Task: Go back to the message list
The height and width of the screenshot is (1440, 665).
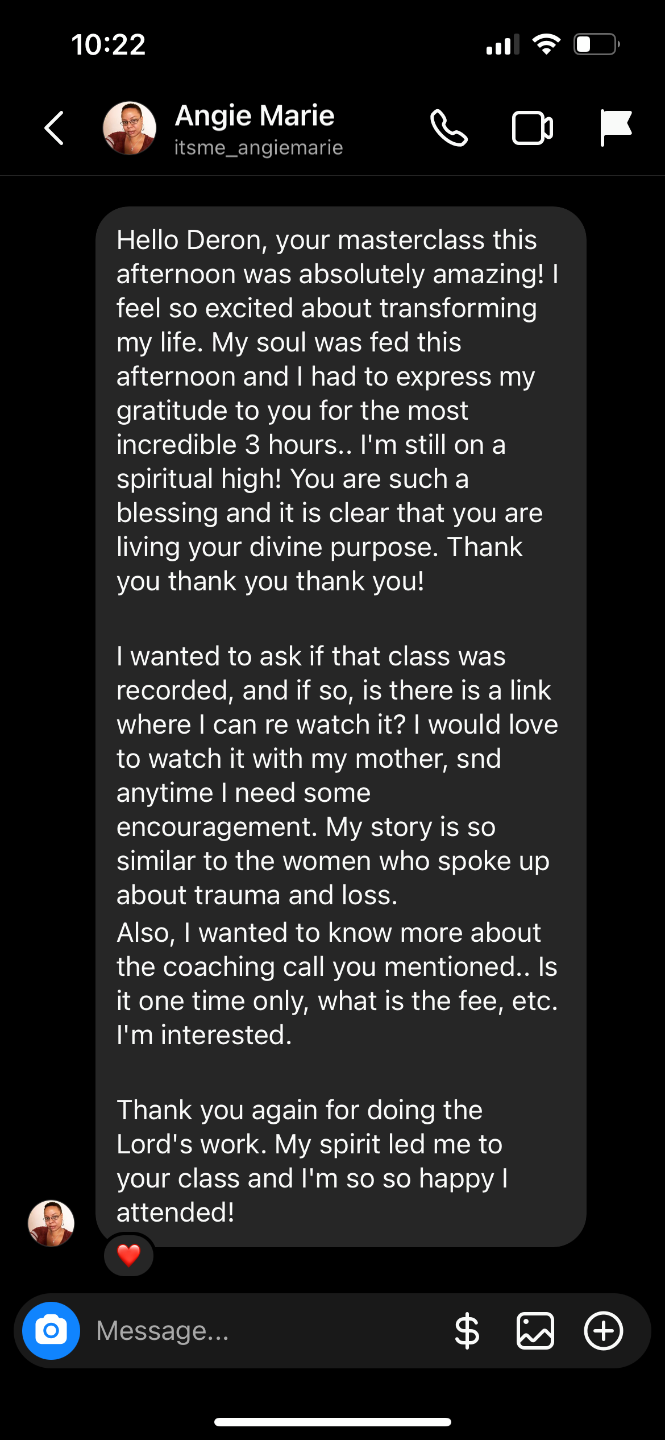Action: coord(54,128)
